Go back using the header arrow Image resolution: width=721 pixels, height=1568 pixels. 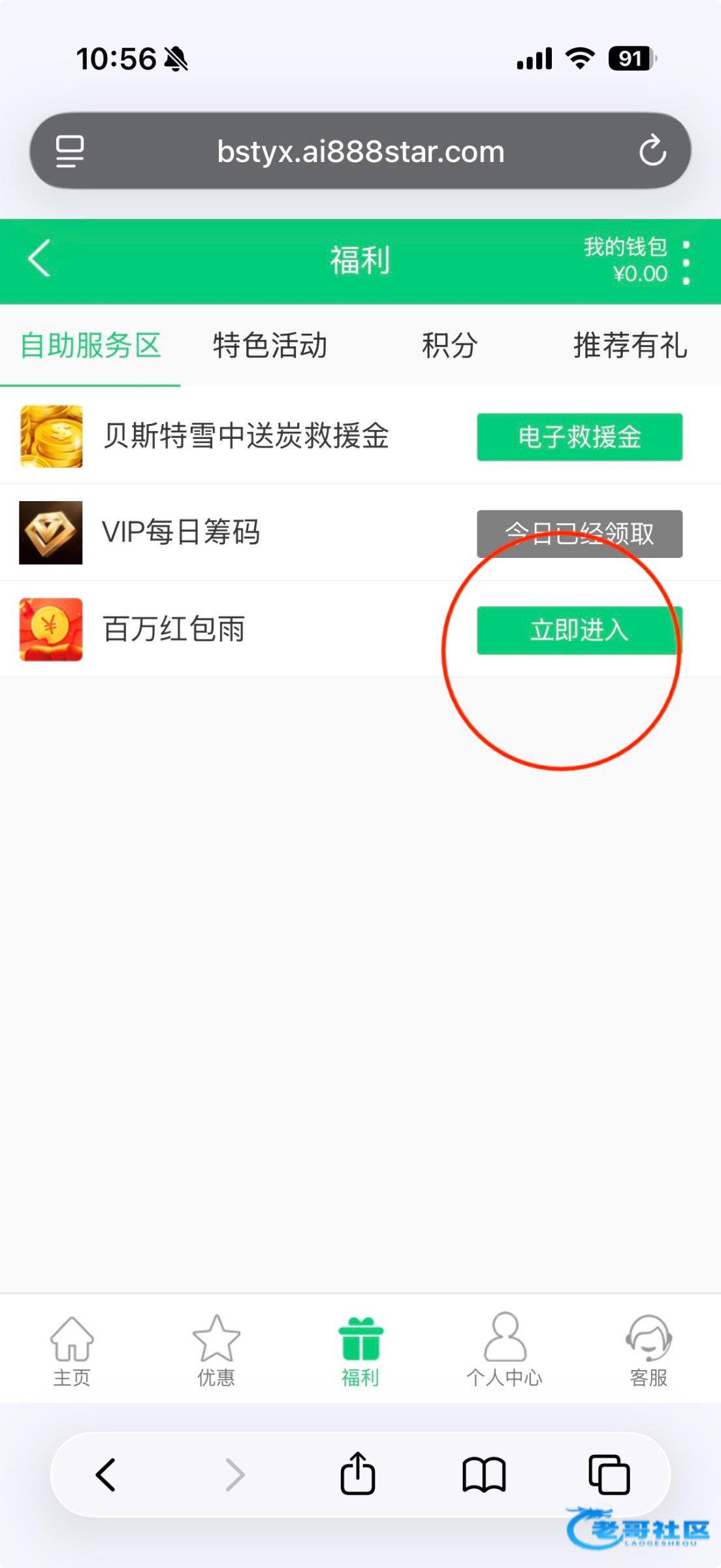tap(39, 259)
